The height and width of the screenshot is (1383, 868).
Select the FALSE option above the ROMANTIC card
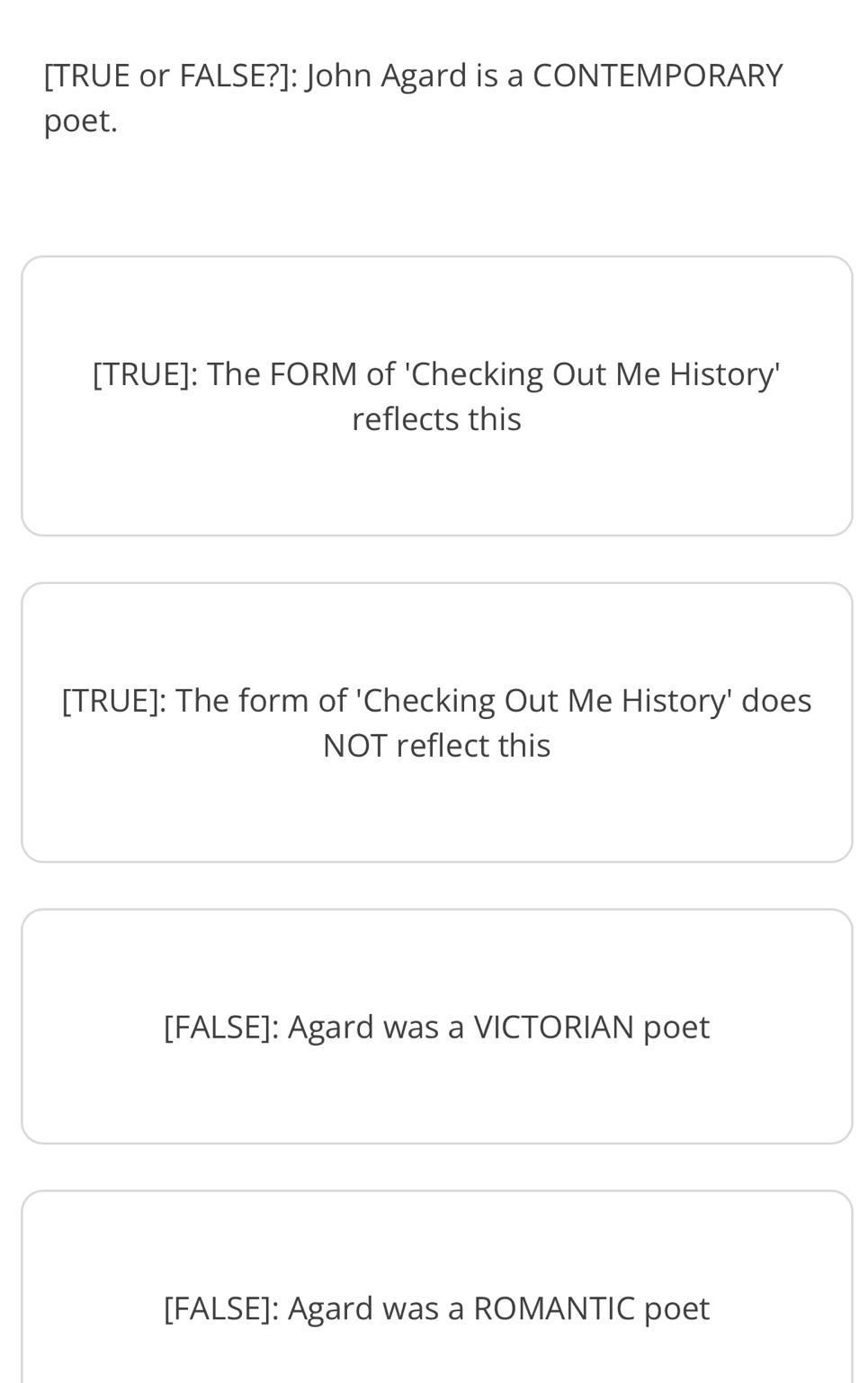click(x=435, y=1026)
